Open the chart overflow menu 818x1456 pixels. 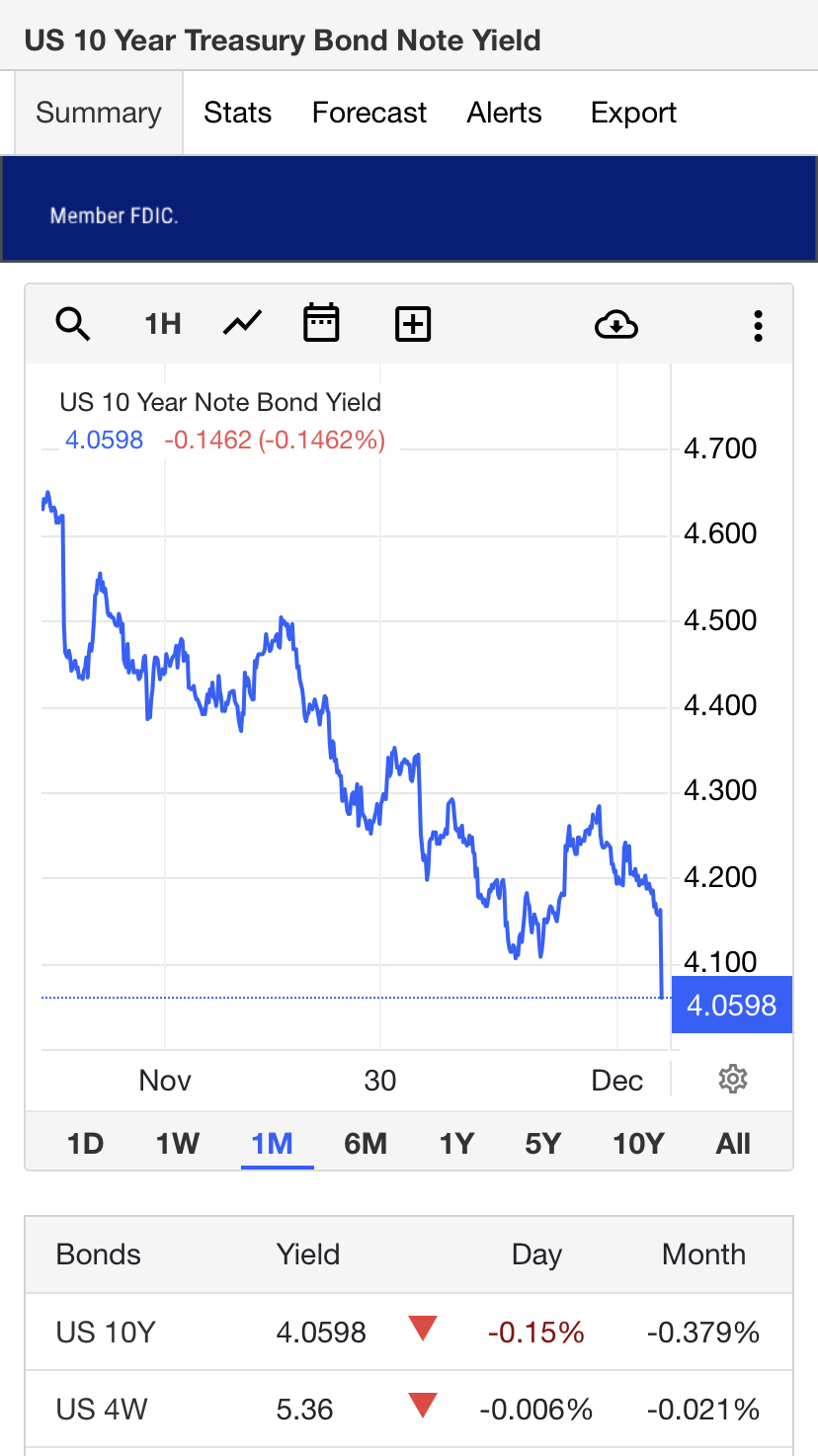pyautogui.click(x=758, y=325)
